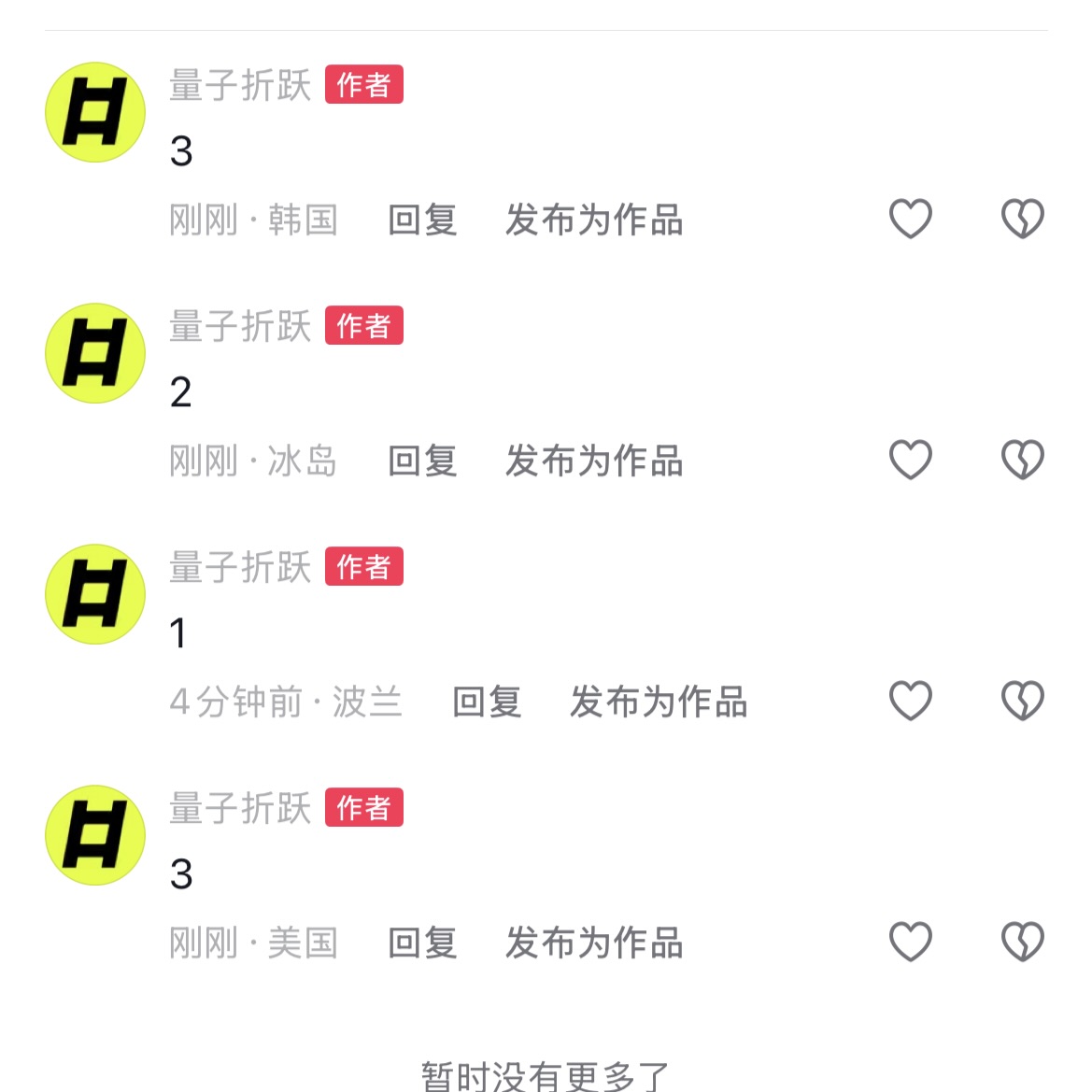Publish the 波兰 comment as a work

click(659, 702)
